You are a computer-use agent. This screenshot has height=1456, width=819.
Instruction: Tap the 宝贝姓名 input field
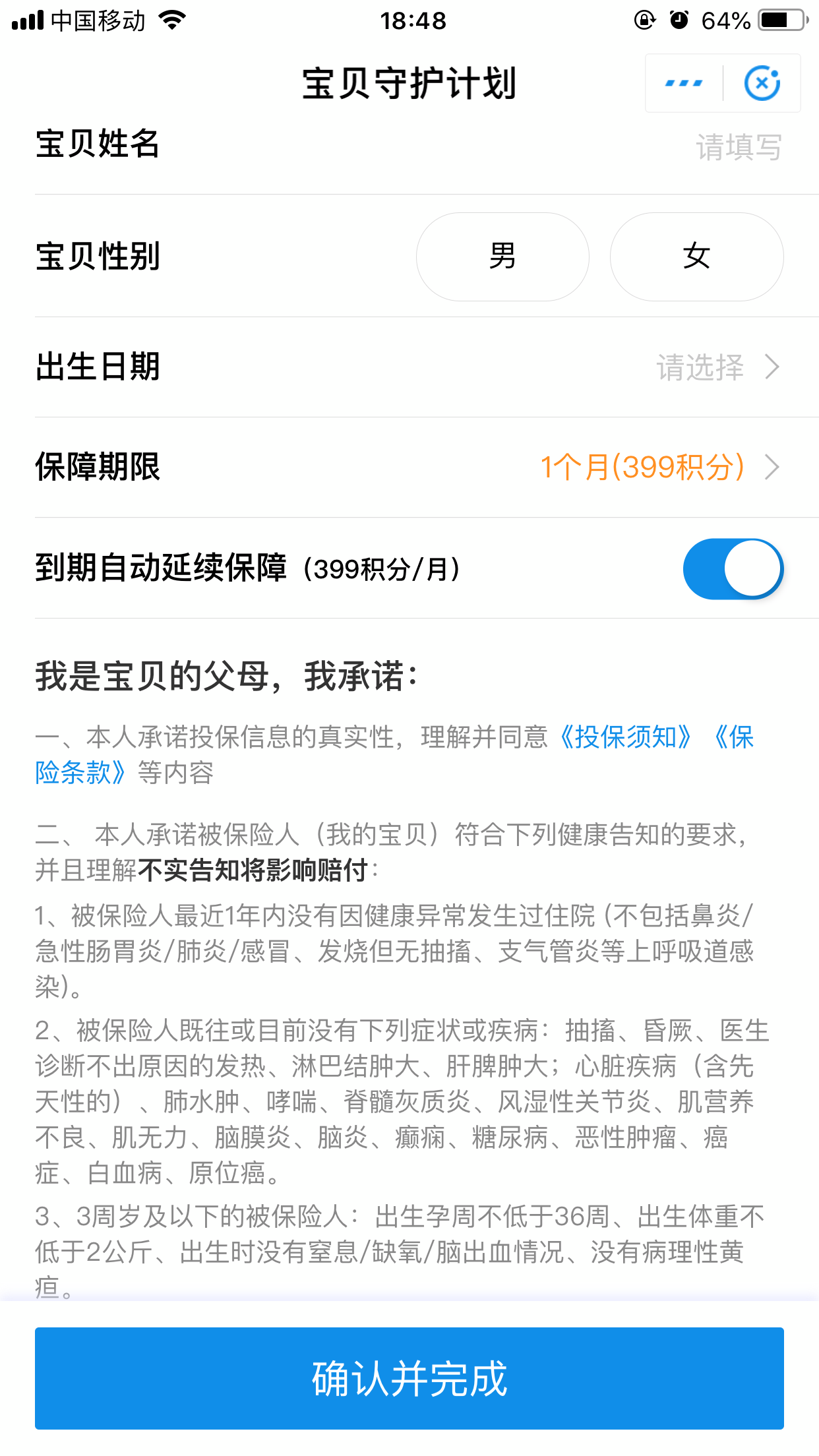point(737,147)
